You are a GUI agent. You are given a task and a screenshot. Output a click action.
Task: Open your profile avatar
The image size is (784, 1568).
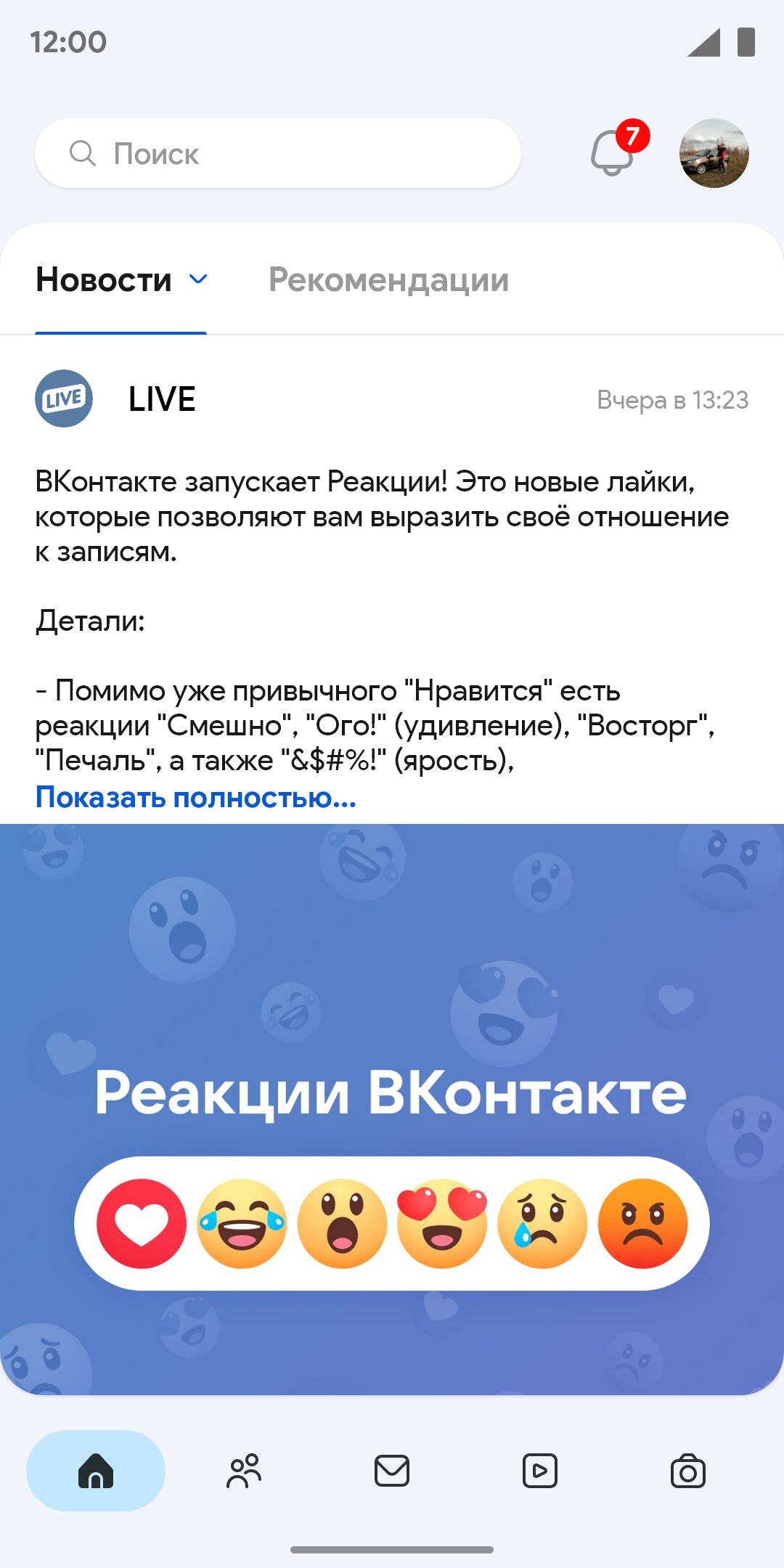coord(714,153)
